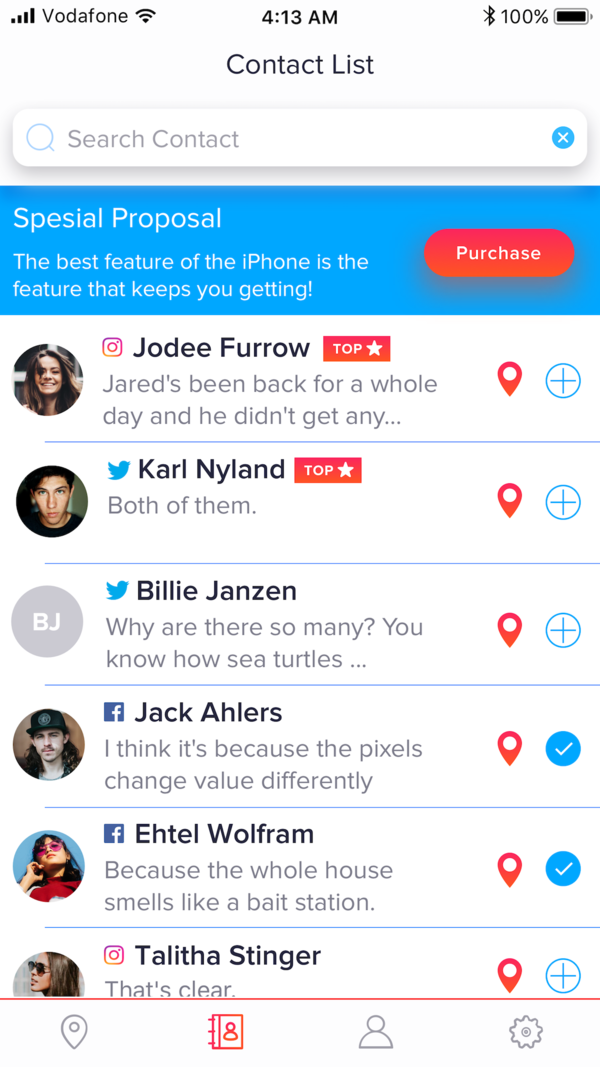View Jack Ahlers' location pin
This screenshot has width=600, height=1067.
coord(510,749)
